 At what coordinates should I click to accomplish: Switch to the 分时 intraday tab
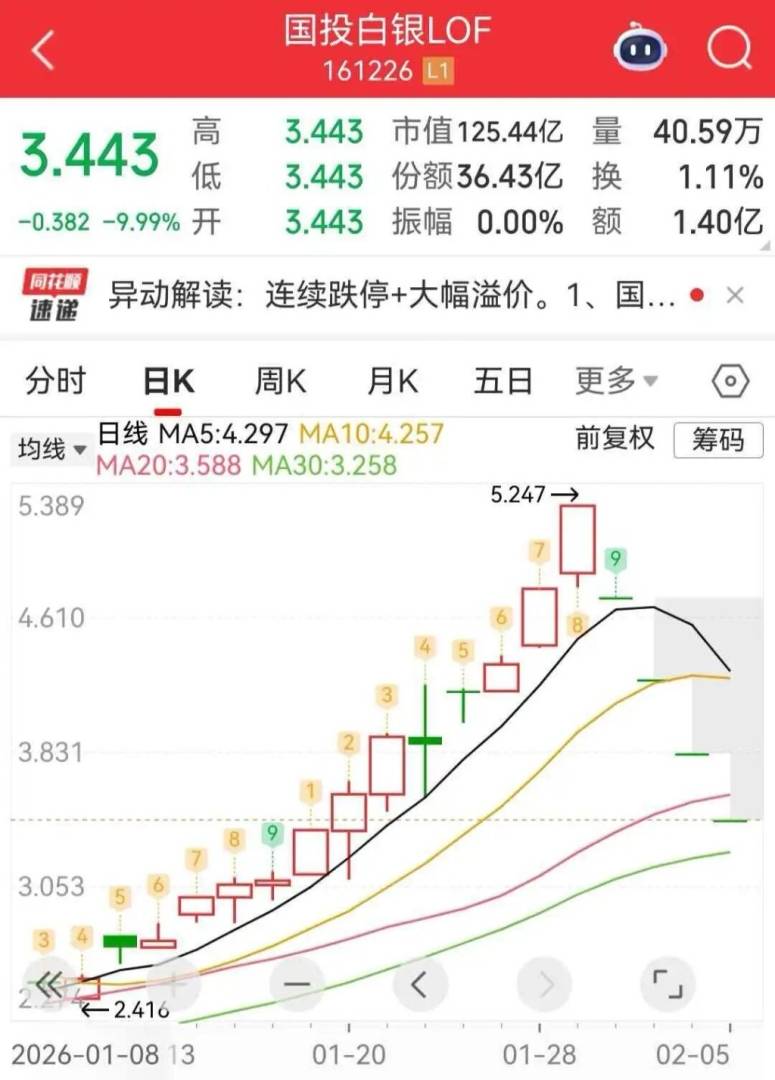[59, 380]
